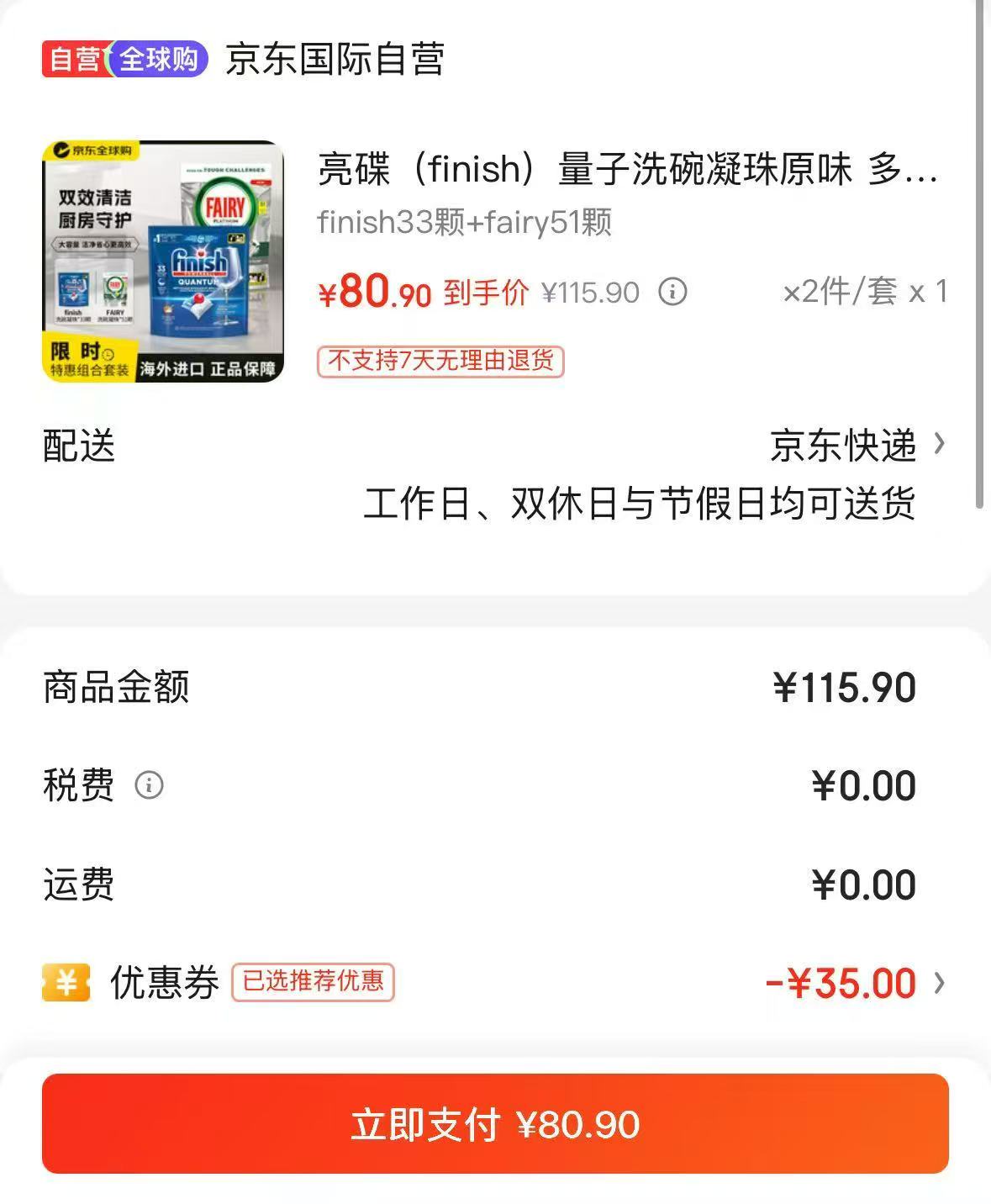Click the yellow coupon icon beside 优惠券
The height and width of the screenshot is (1204, 991).
[x=66, y=981]
